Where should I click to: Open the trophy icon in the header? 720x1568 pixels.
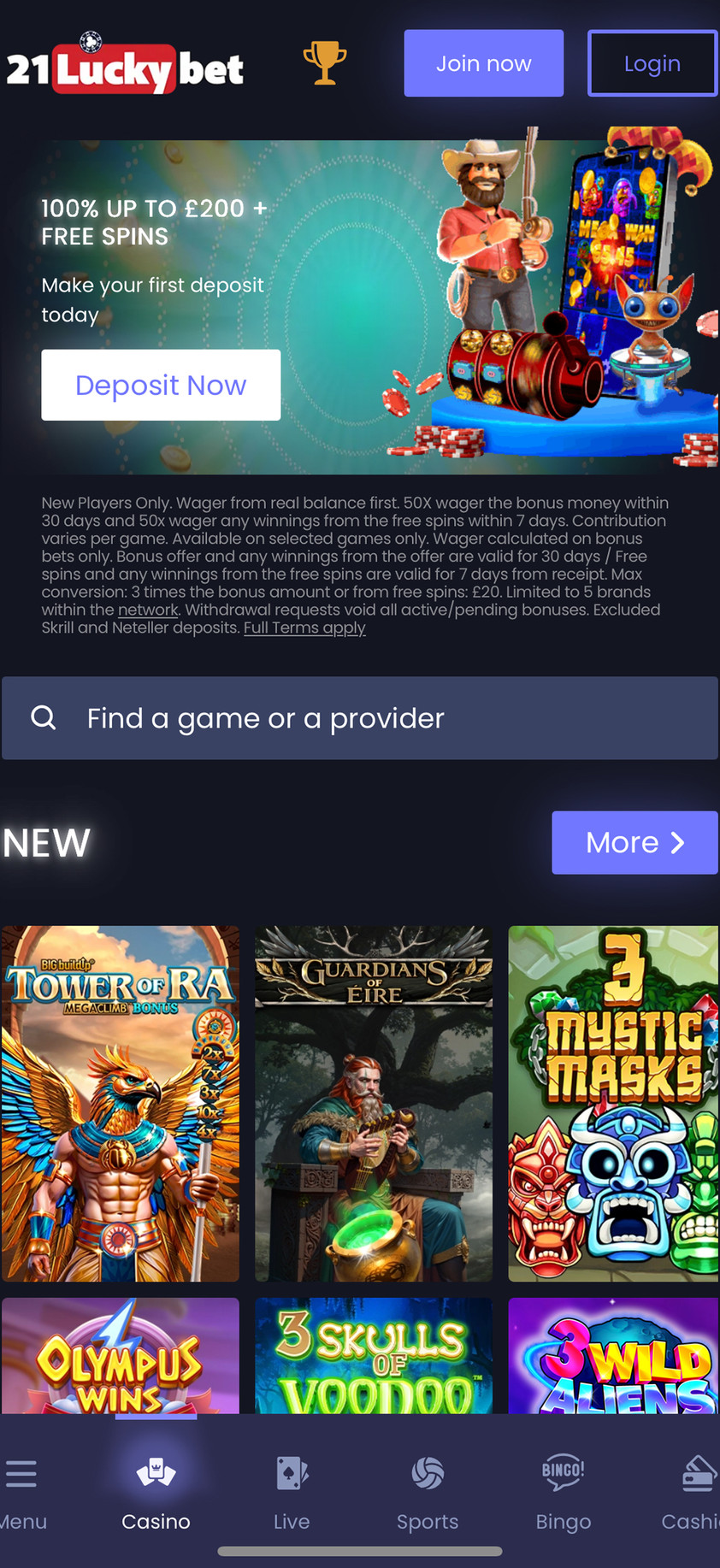[325, 63]
